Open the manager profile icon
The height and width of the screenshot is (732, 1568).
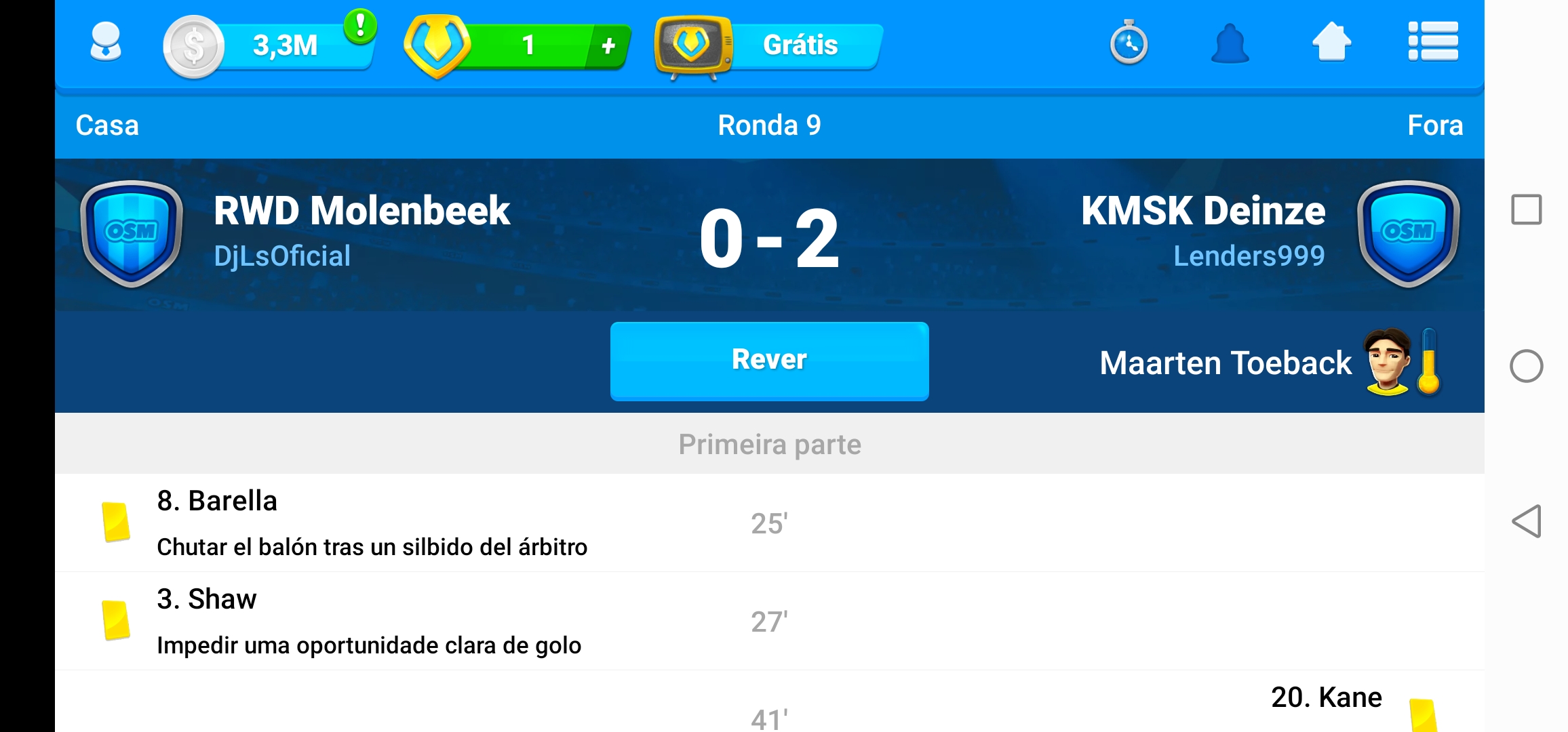[x=106, y=43]
